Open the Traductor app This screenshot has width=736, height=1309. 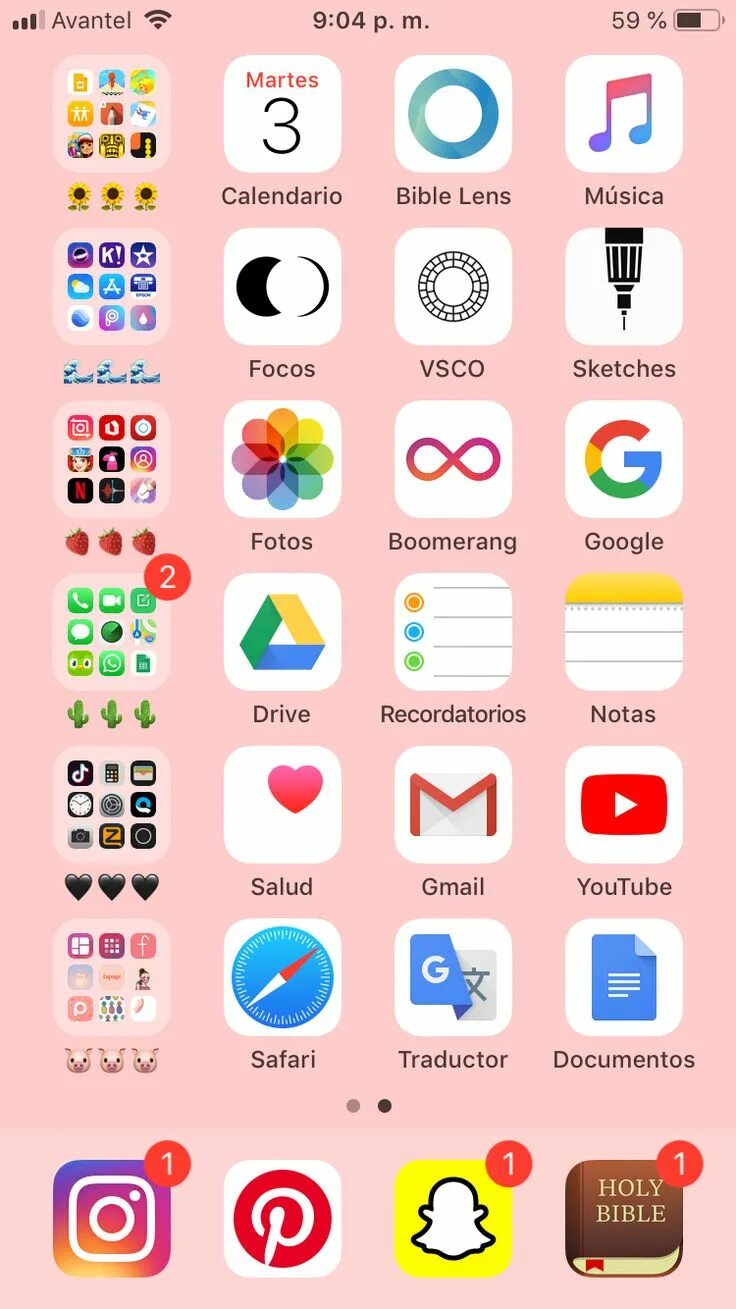(x=453, y=978)
